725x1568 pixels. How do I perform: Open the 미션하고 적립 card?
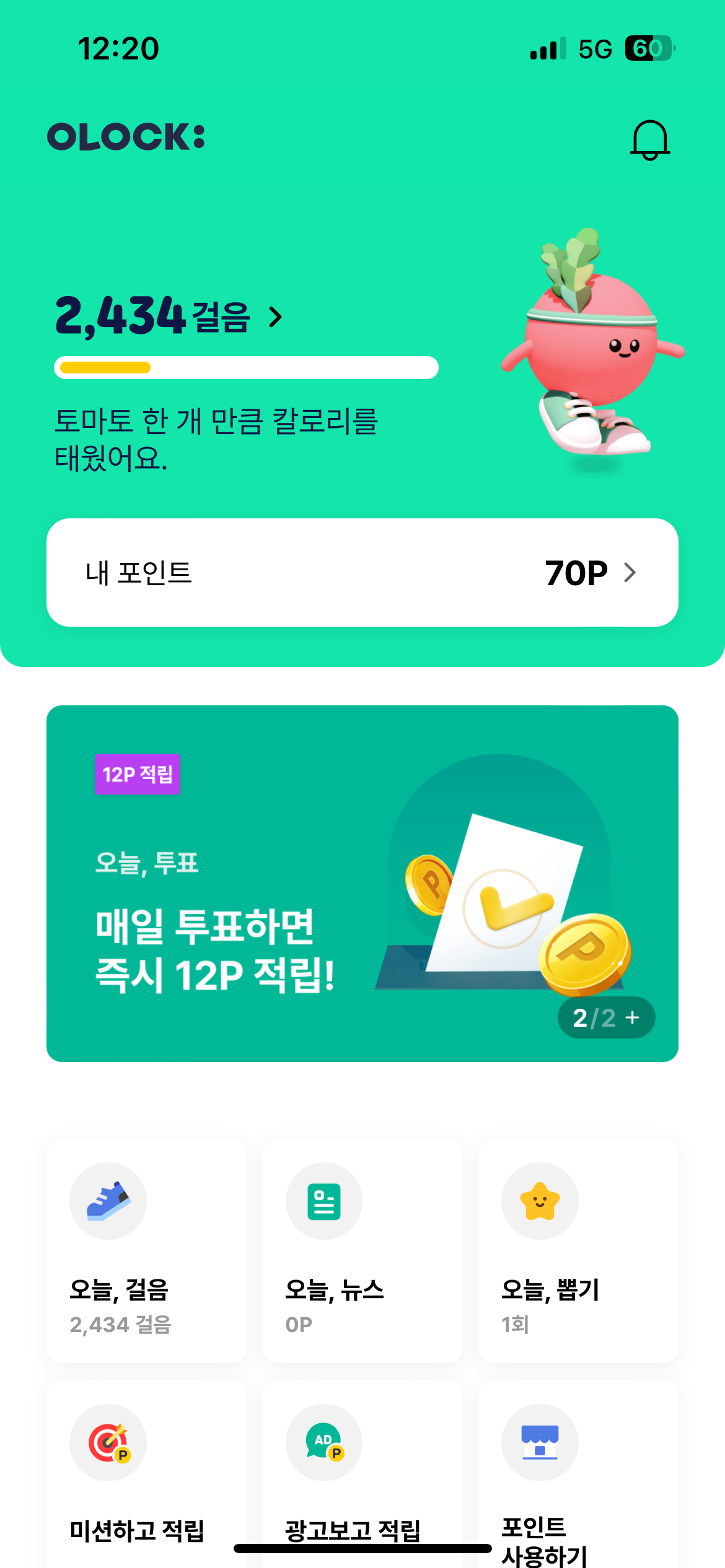click(146, 1480)
